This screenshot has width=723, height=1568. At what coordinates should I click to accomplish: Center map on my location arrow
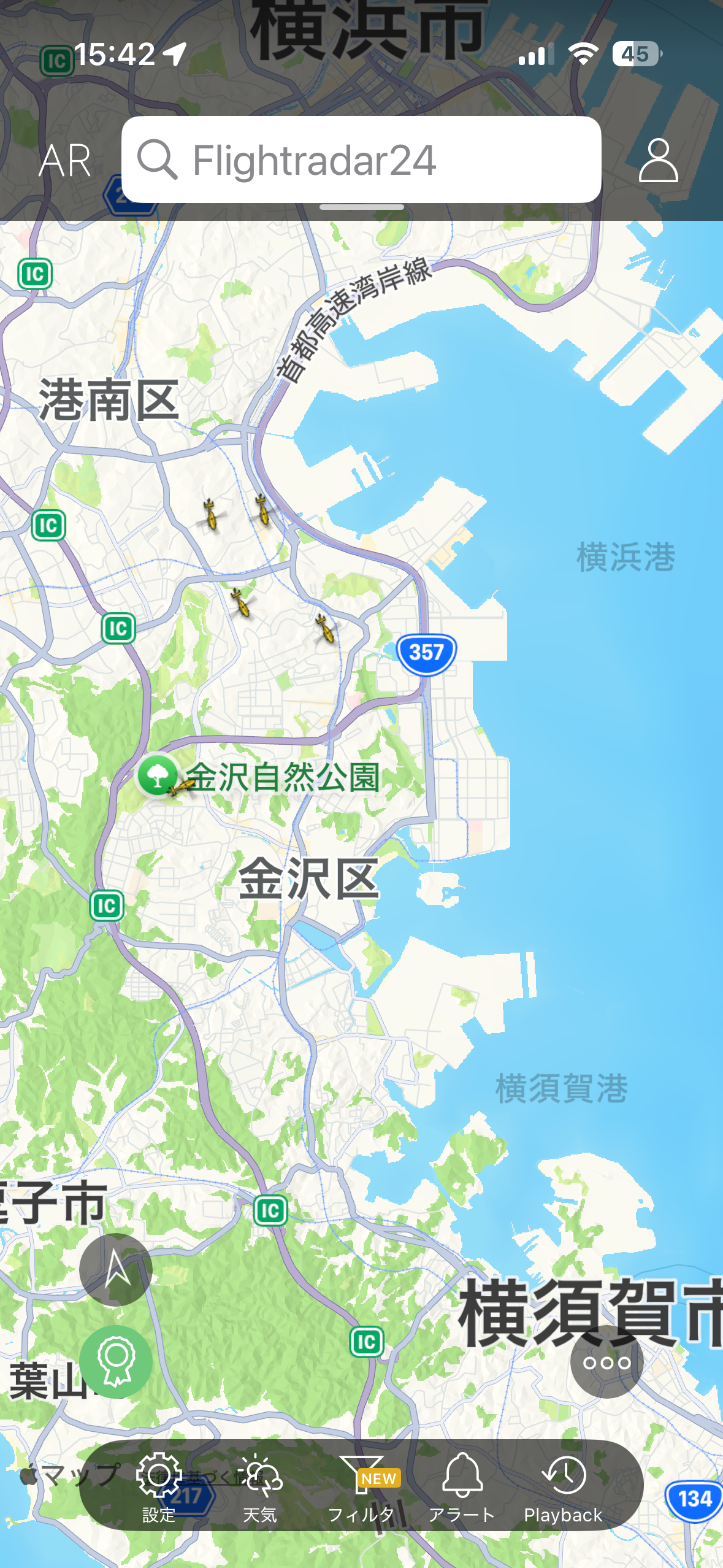(x=116, y=1269)
